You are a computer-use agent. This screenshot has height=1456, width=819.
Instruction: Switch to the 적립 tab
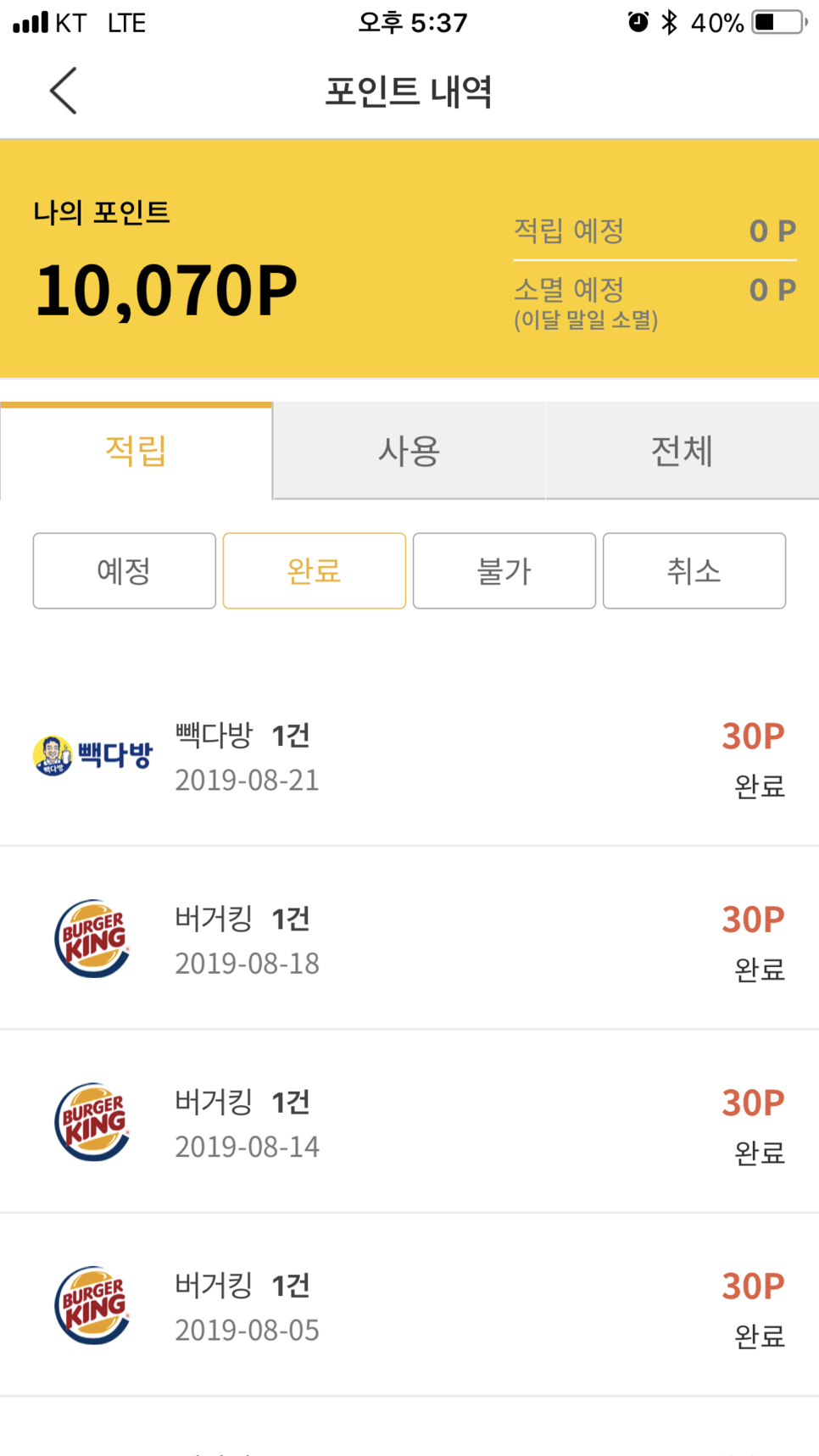coord(136,451)
